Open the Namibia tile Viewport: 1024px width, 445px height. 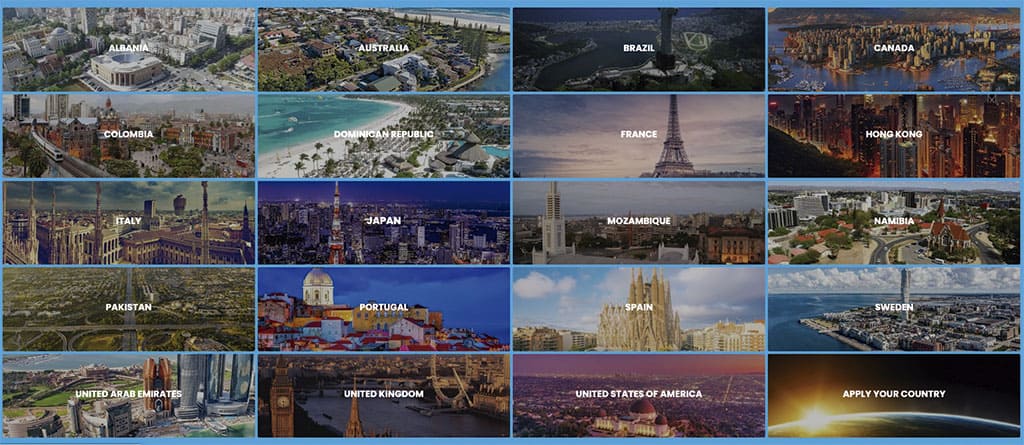(894, 221)
